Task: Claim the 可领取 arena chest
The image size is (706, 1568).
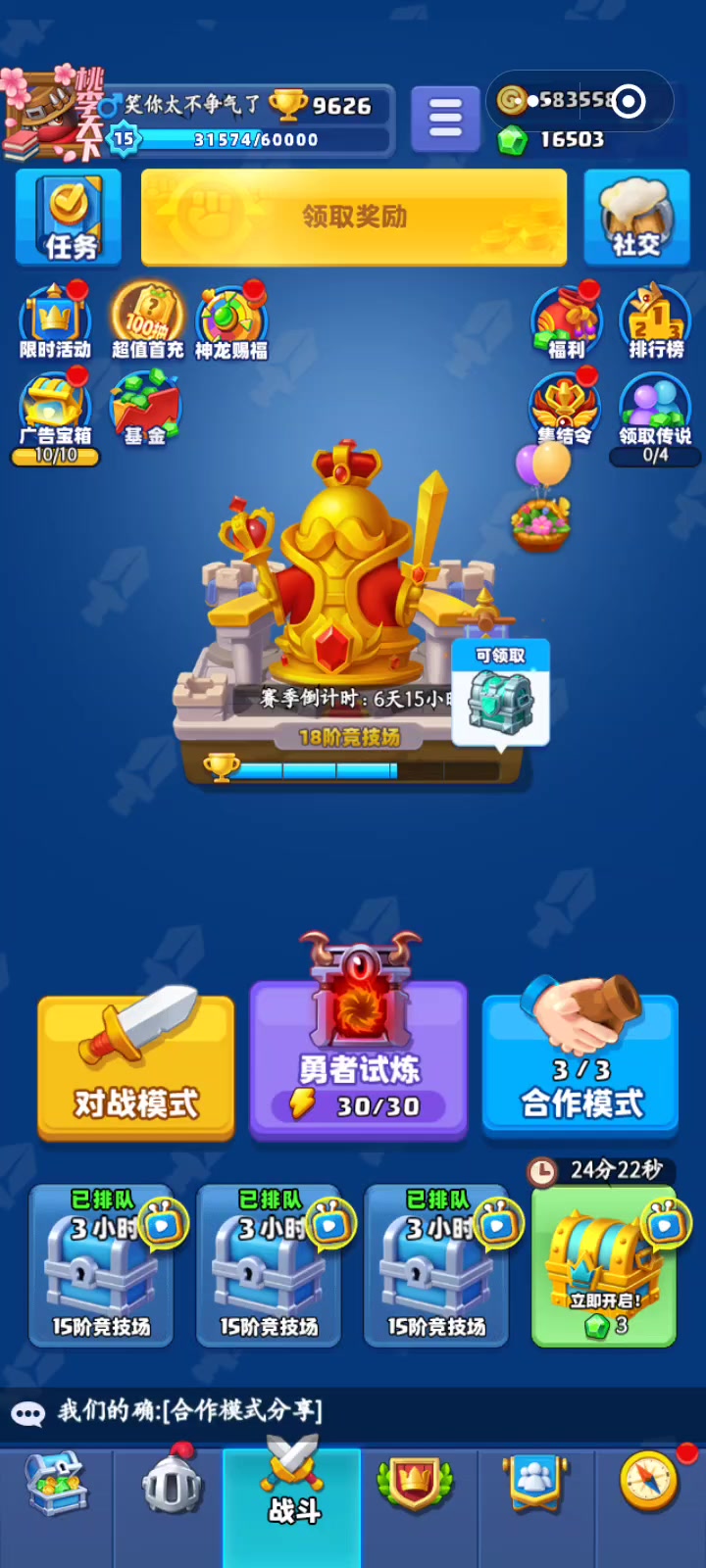Action: pyautogui.click(x=500, y=693)
